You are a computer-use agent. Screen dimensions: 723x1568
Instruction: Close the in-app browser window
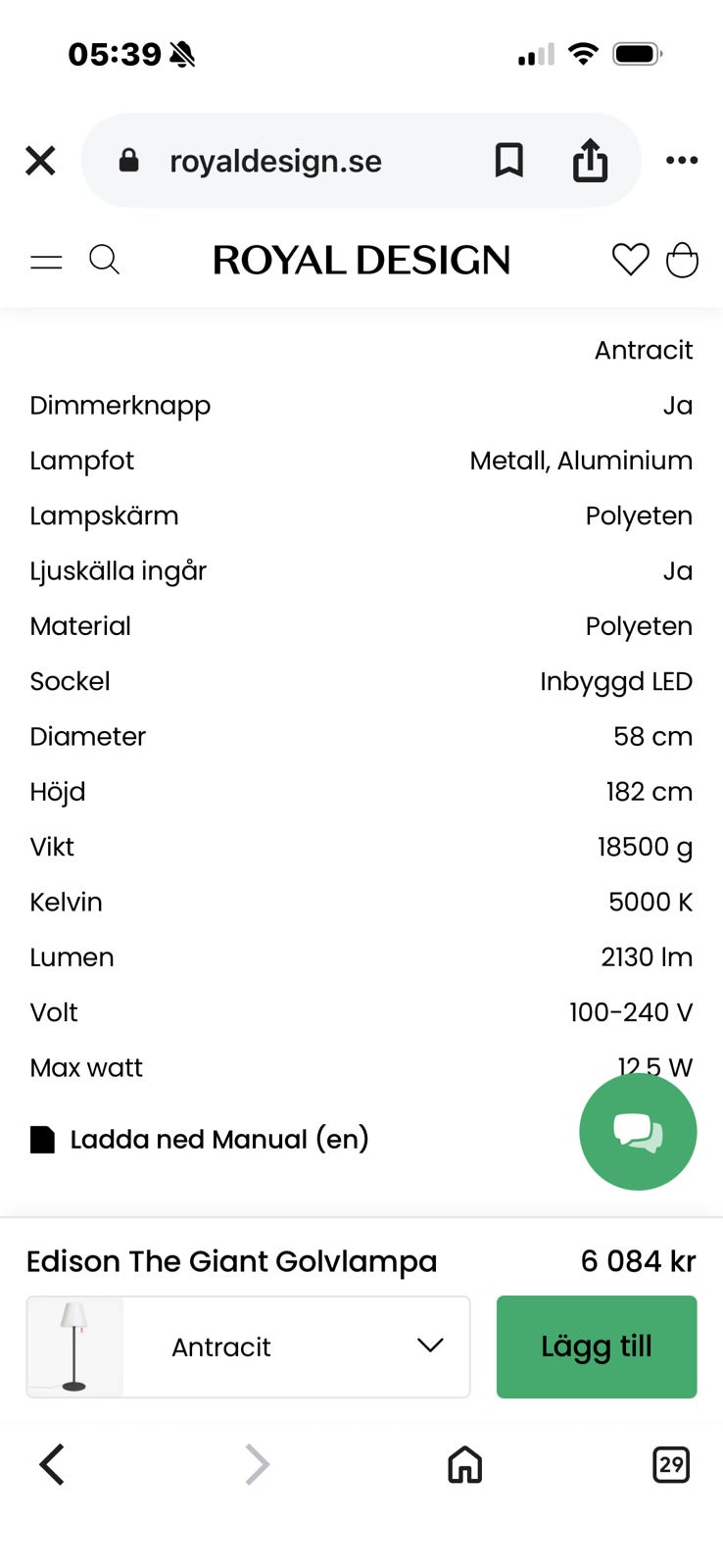coord(40,161)
